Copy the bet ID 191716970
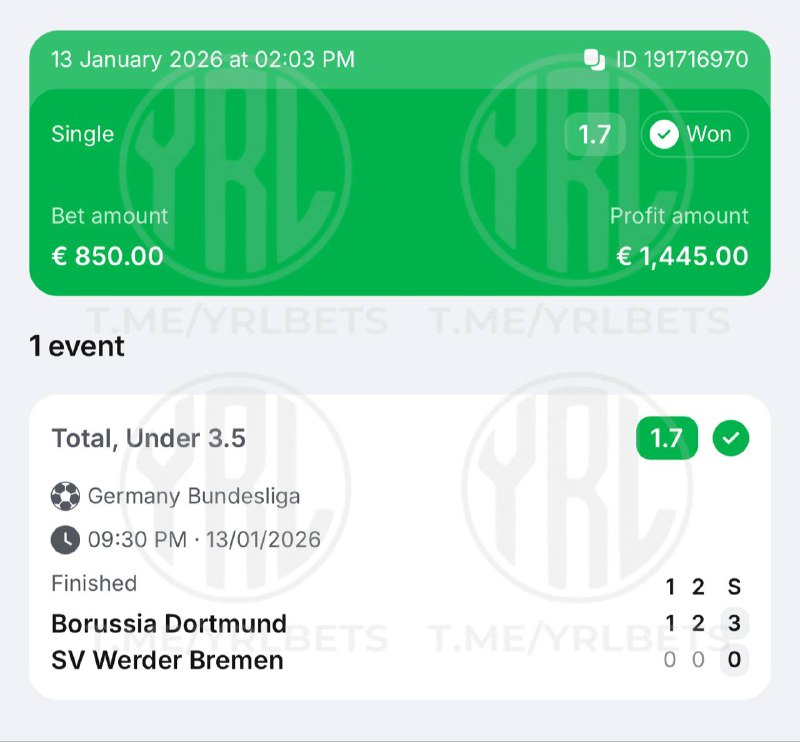The image size is (800, 742). pyautogui.click(x=594, y=60)
